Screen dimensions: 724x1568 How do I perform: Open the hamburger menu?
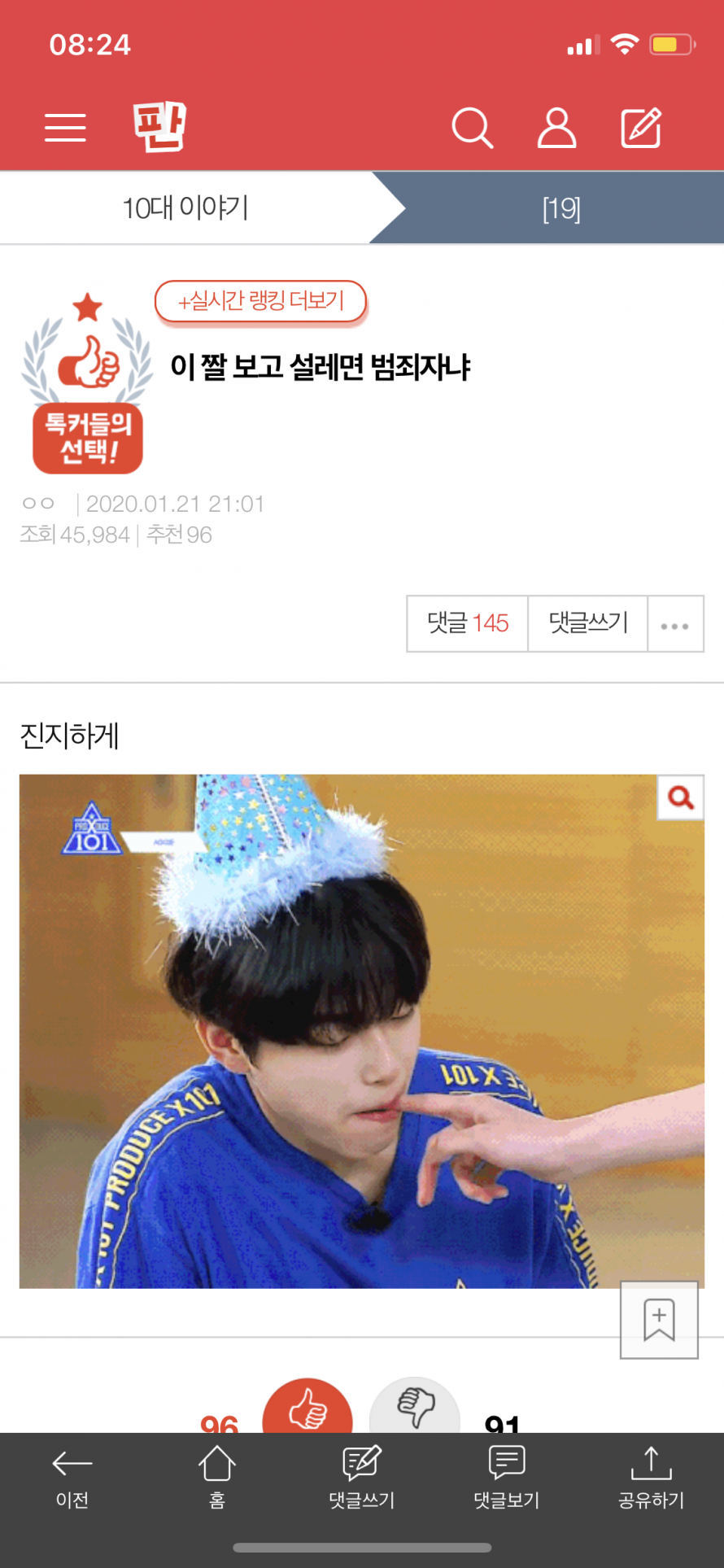point(65,128)
